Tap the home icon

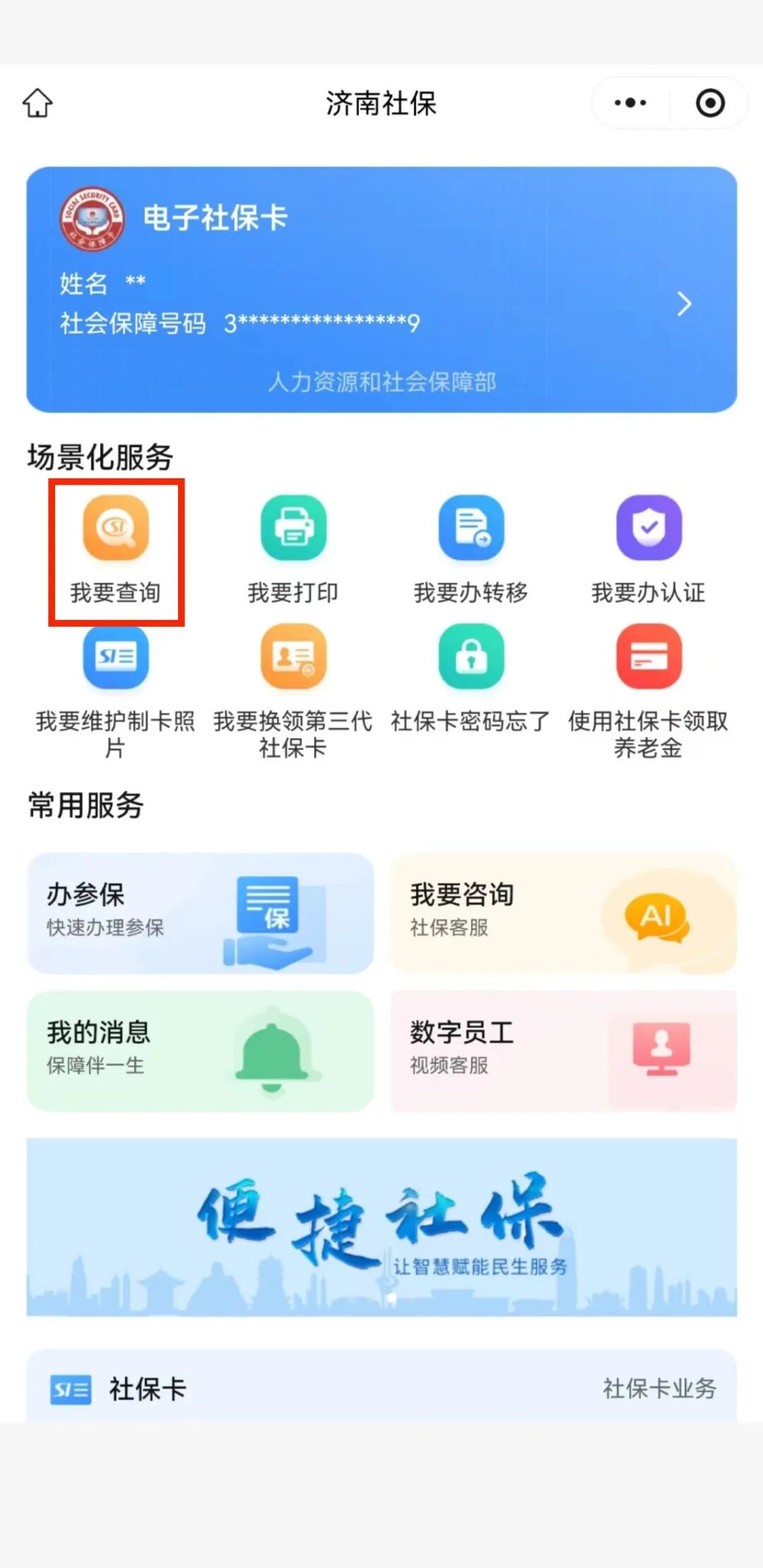click(37, 103)
